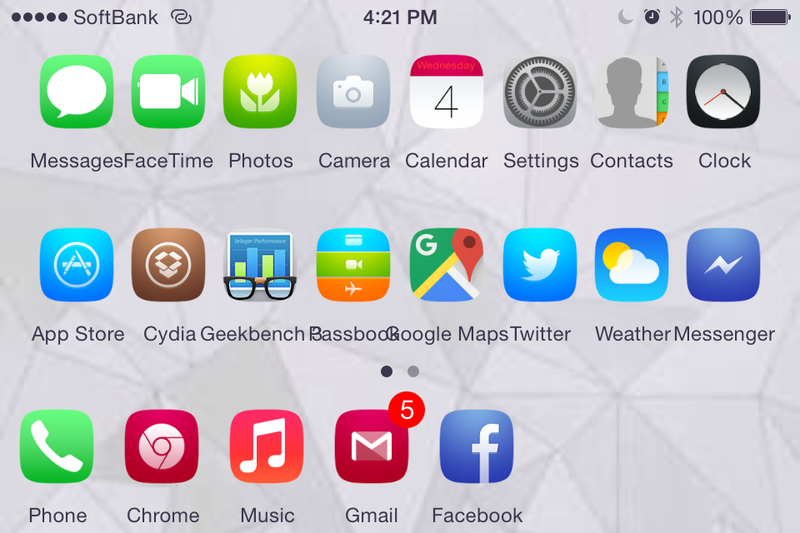Open the Passbook app

pyautogui.click(x=353, y=265)
